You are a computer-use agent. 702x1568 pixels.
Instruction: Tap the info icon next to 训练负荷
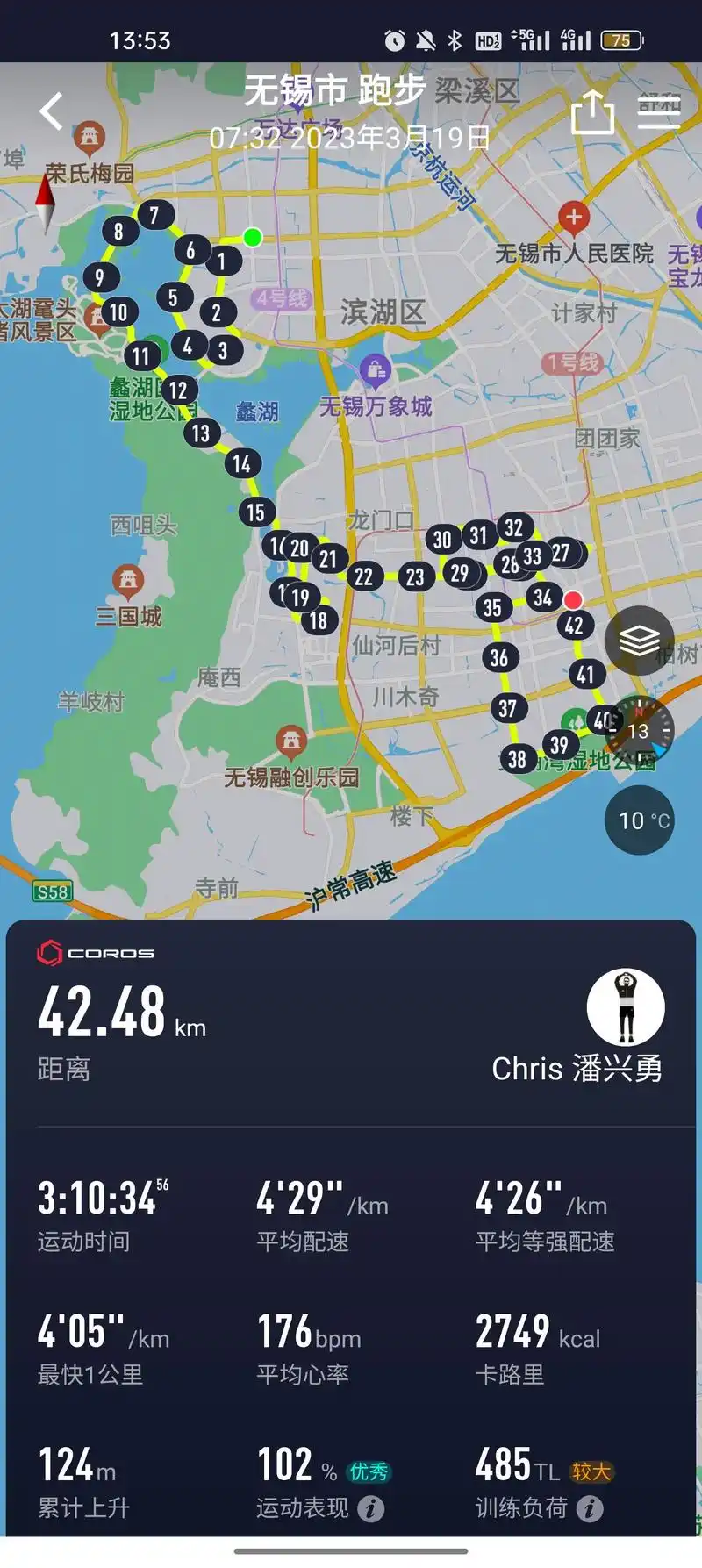(590, 1508)
